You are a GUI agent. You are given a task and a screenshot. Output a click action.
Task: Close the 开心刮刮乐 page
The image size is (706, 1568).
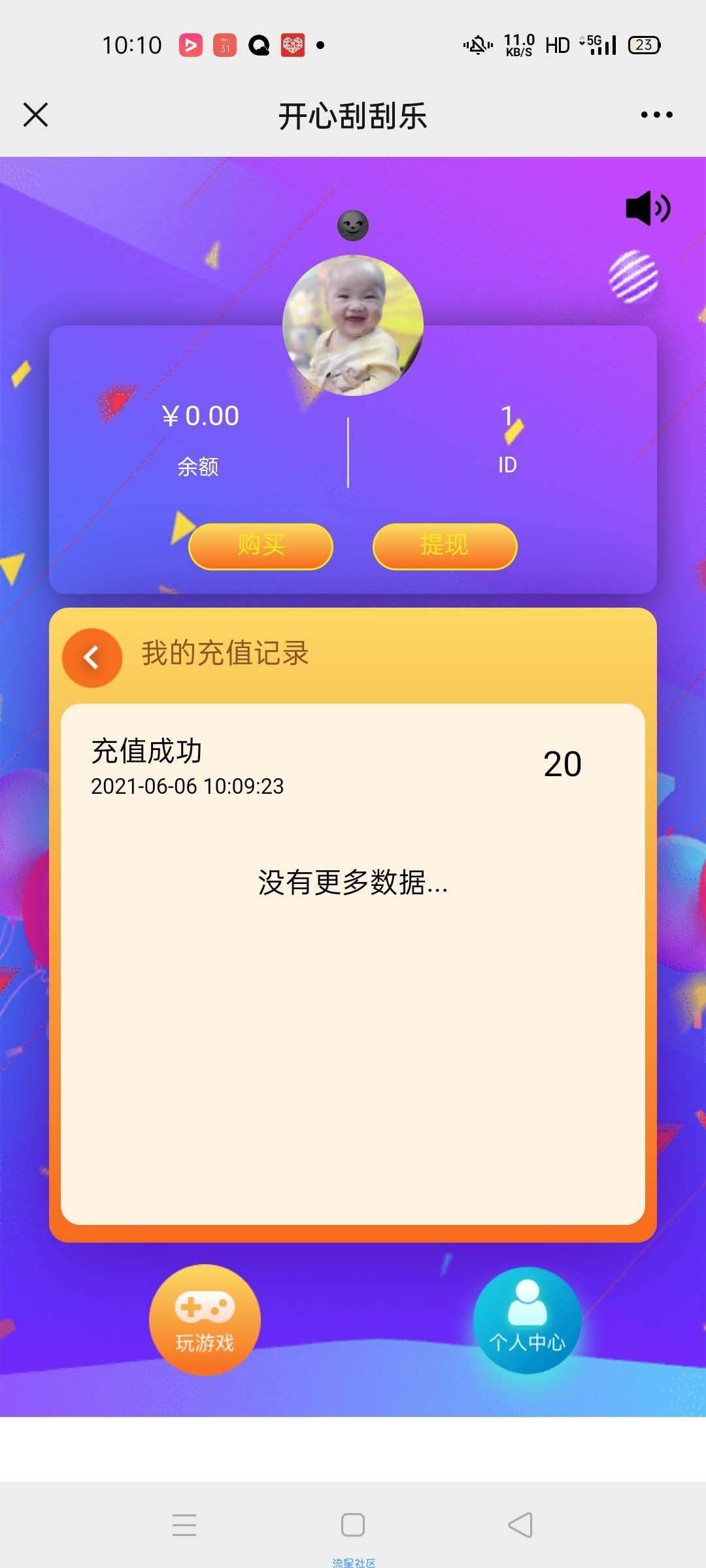point(36,115)
